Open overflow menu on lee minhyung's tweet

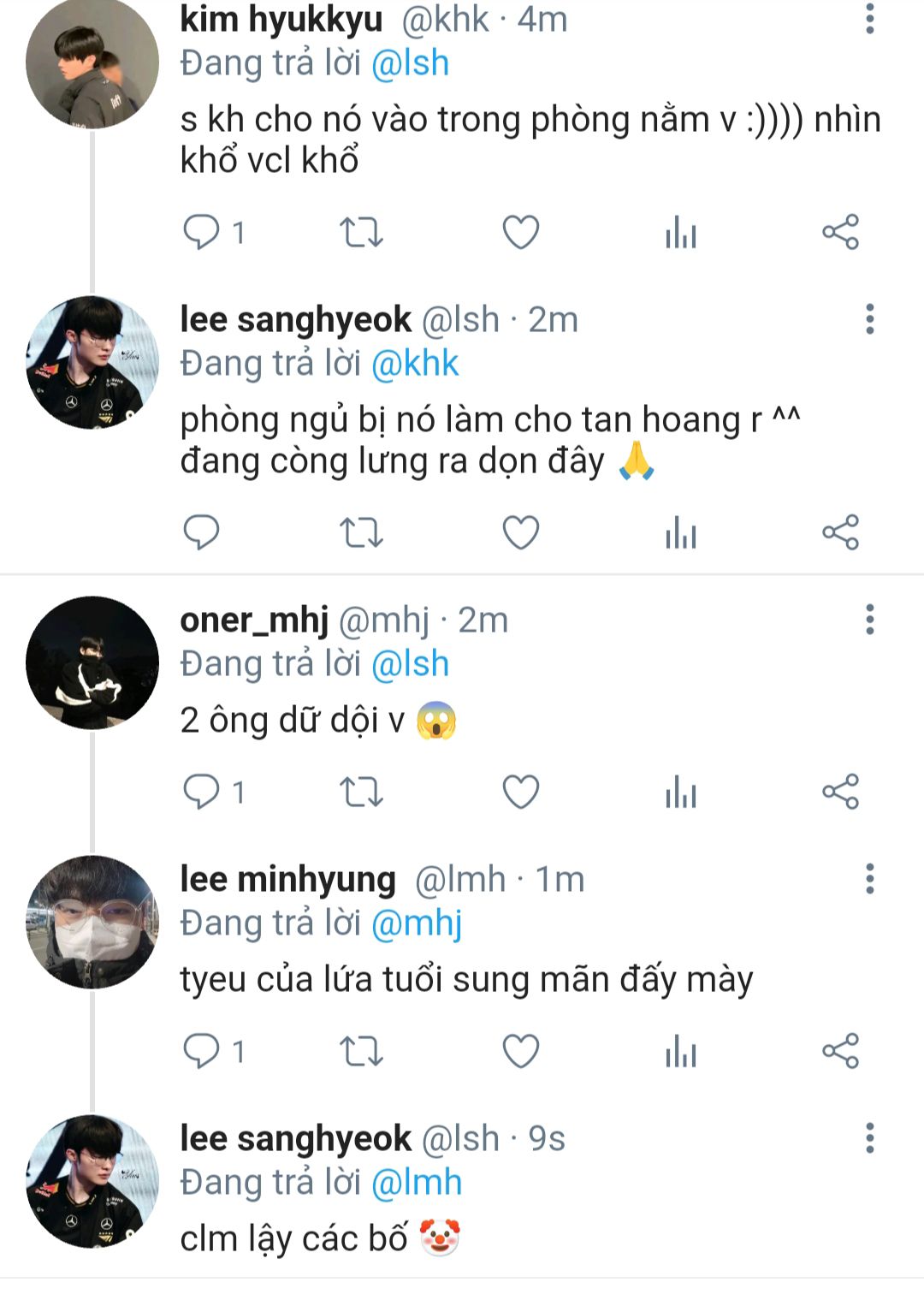pyautogui.click(x=869, y=879)
